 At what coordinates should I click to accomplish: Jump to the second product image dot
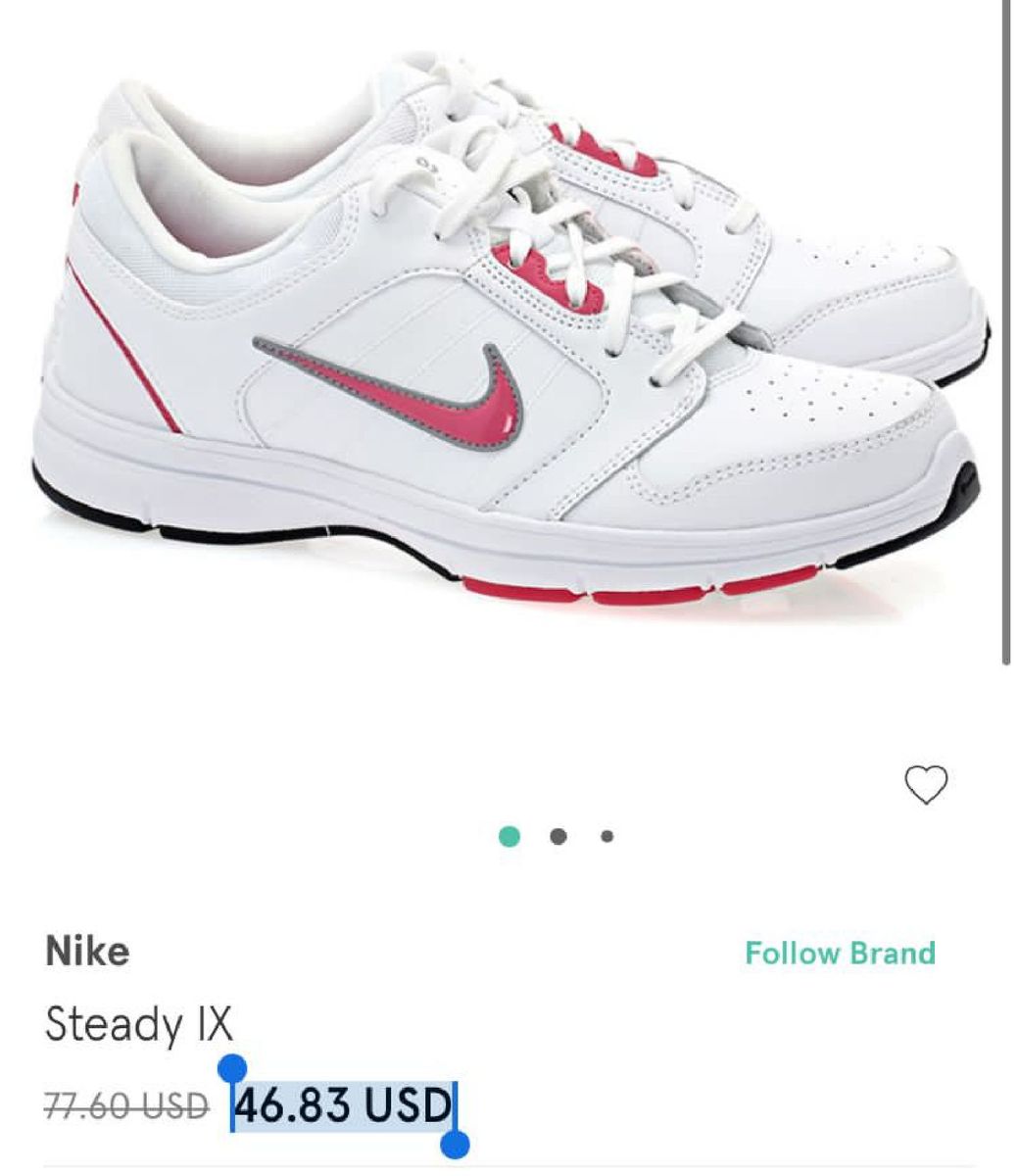[558, 837]
